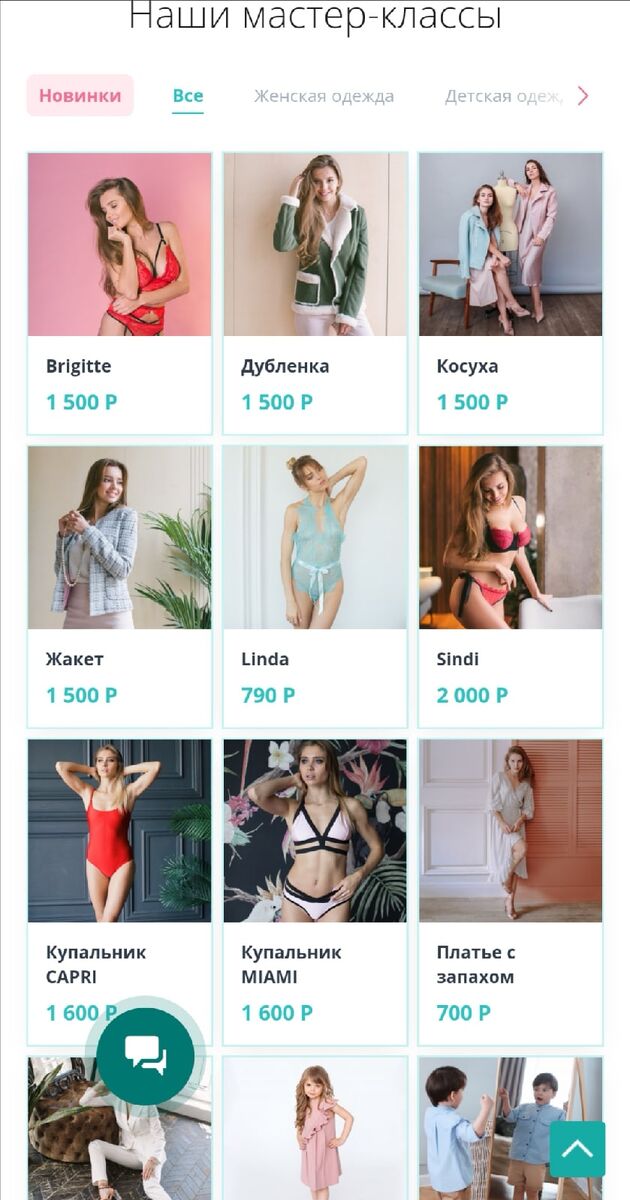Viewport: 630px width, 1200px height.
Task: Switch to the Женская одежда tab
Action: coord(324,96)
